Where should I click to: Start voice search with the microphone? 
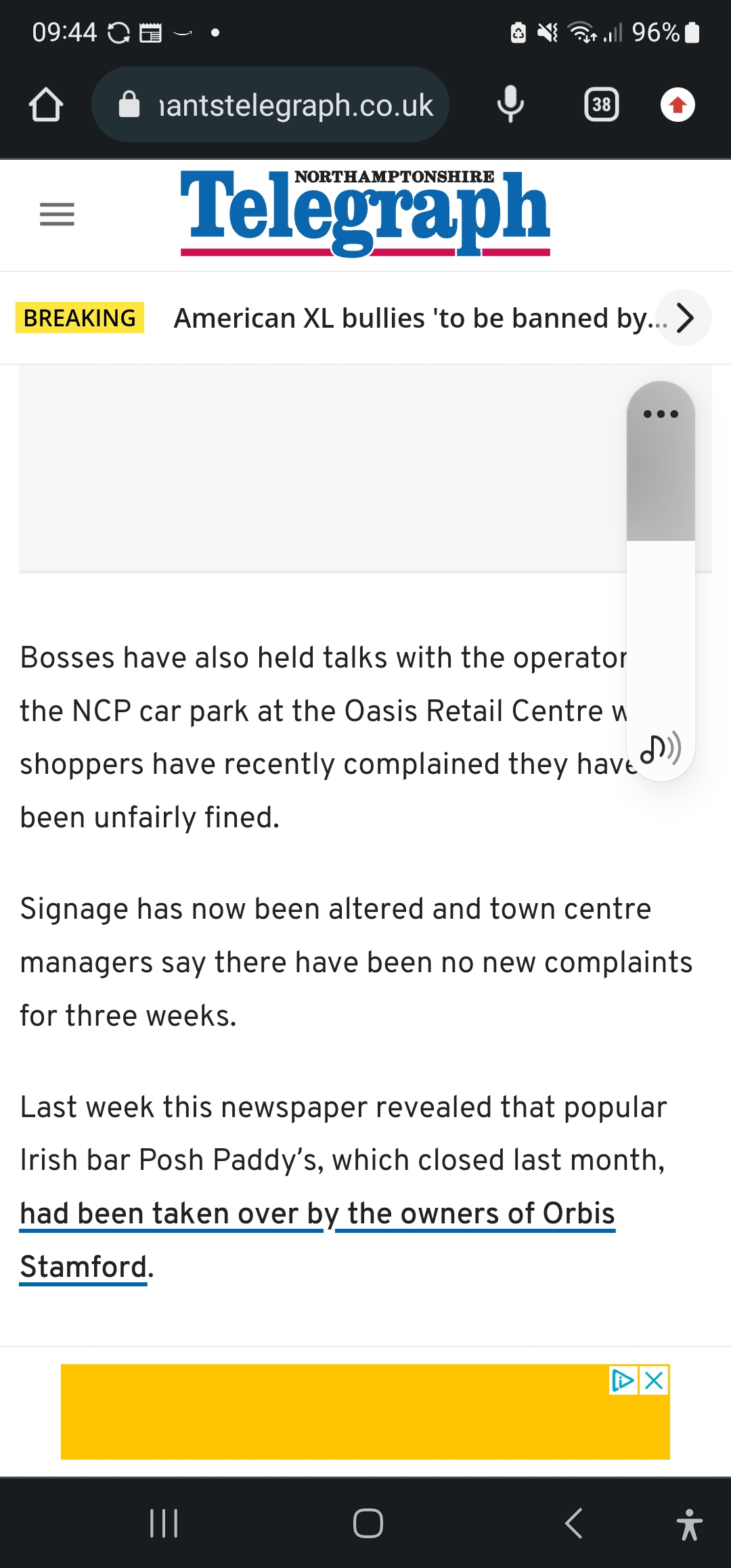click(x=510, y=105)
